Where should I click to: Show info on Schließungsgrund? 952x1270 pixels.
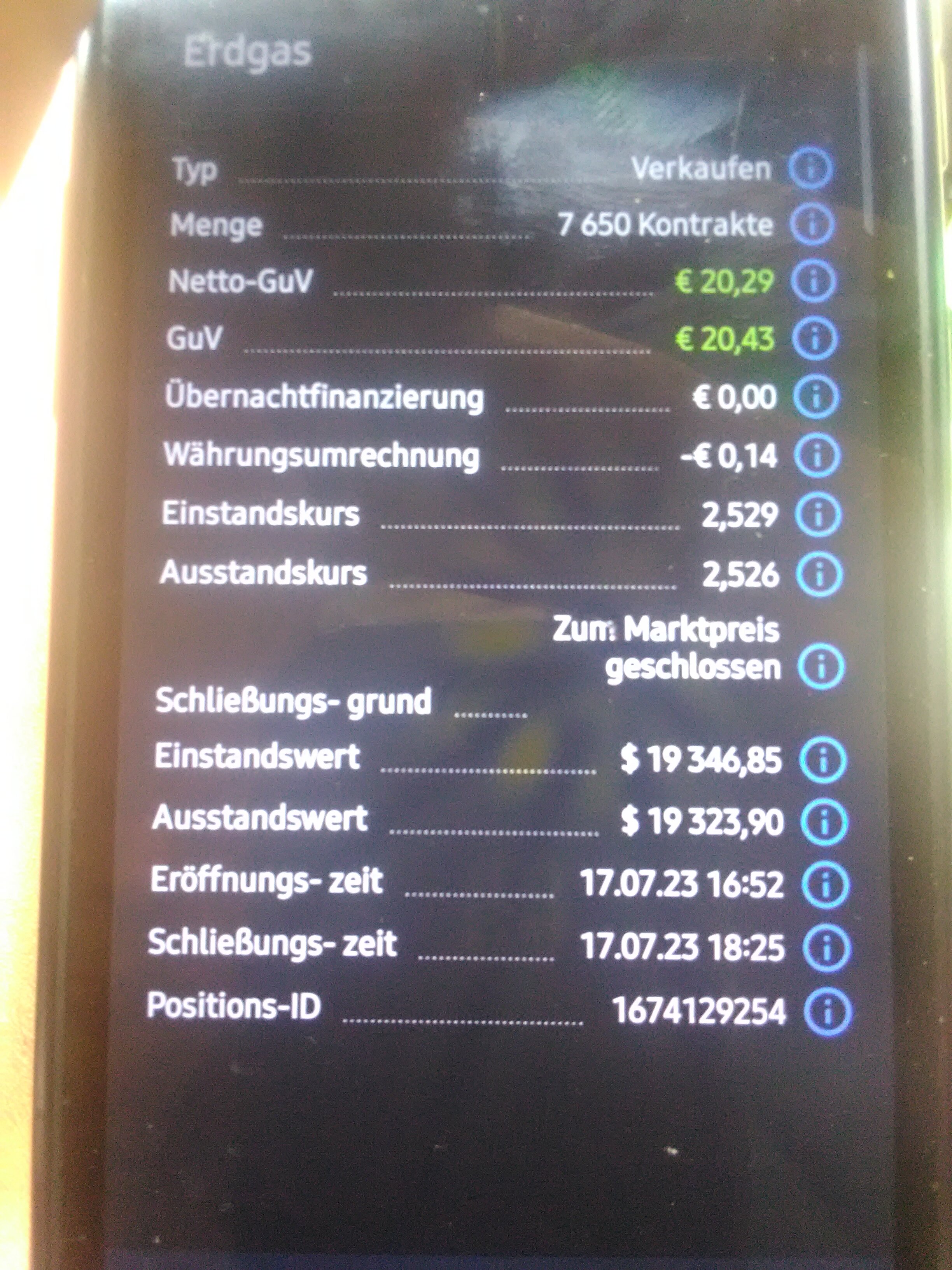[821, 667]
